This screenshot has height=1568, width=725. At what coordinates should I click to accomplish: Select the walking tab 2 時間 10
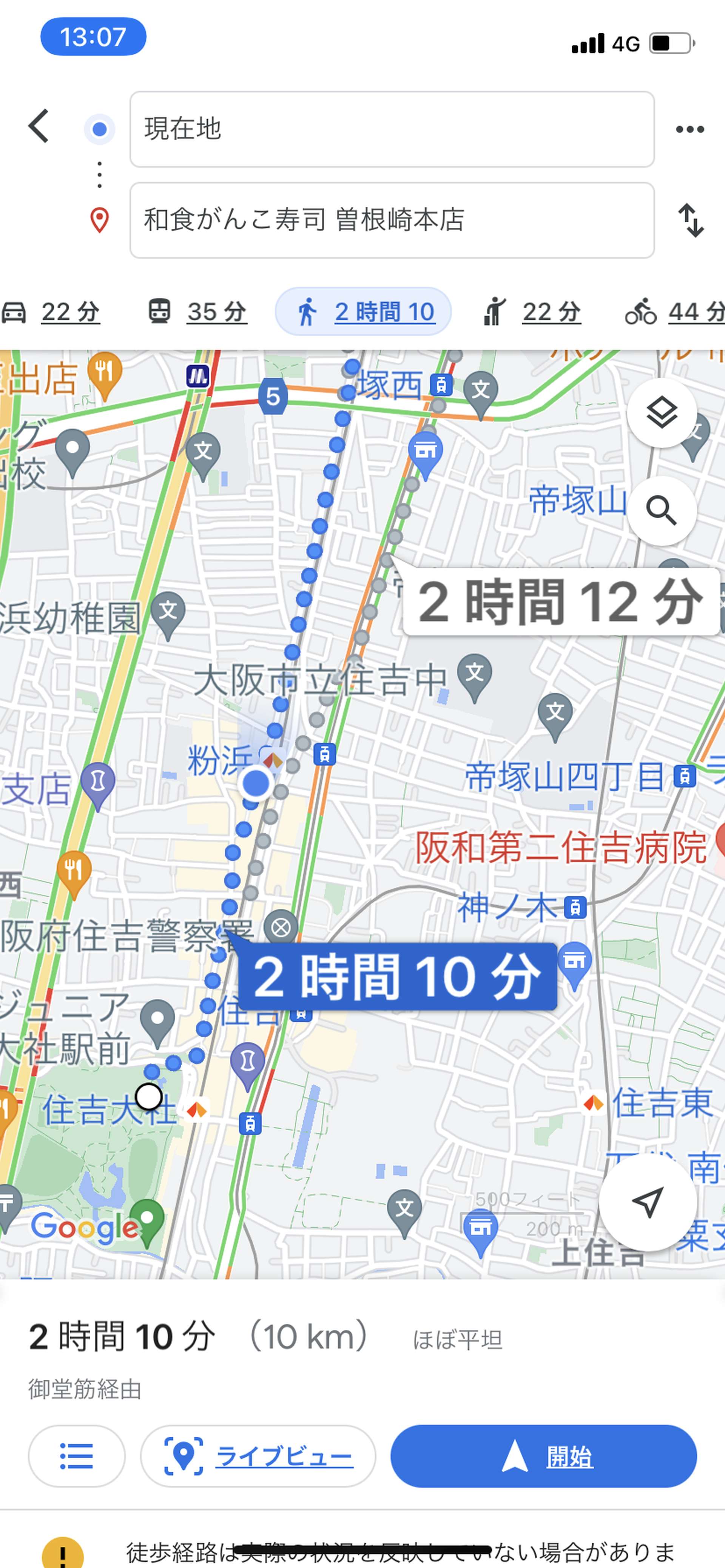pos(363,312)
